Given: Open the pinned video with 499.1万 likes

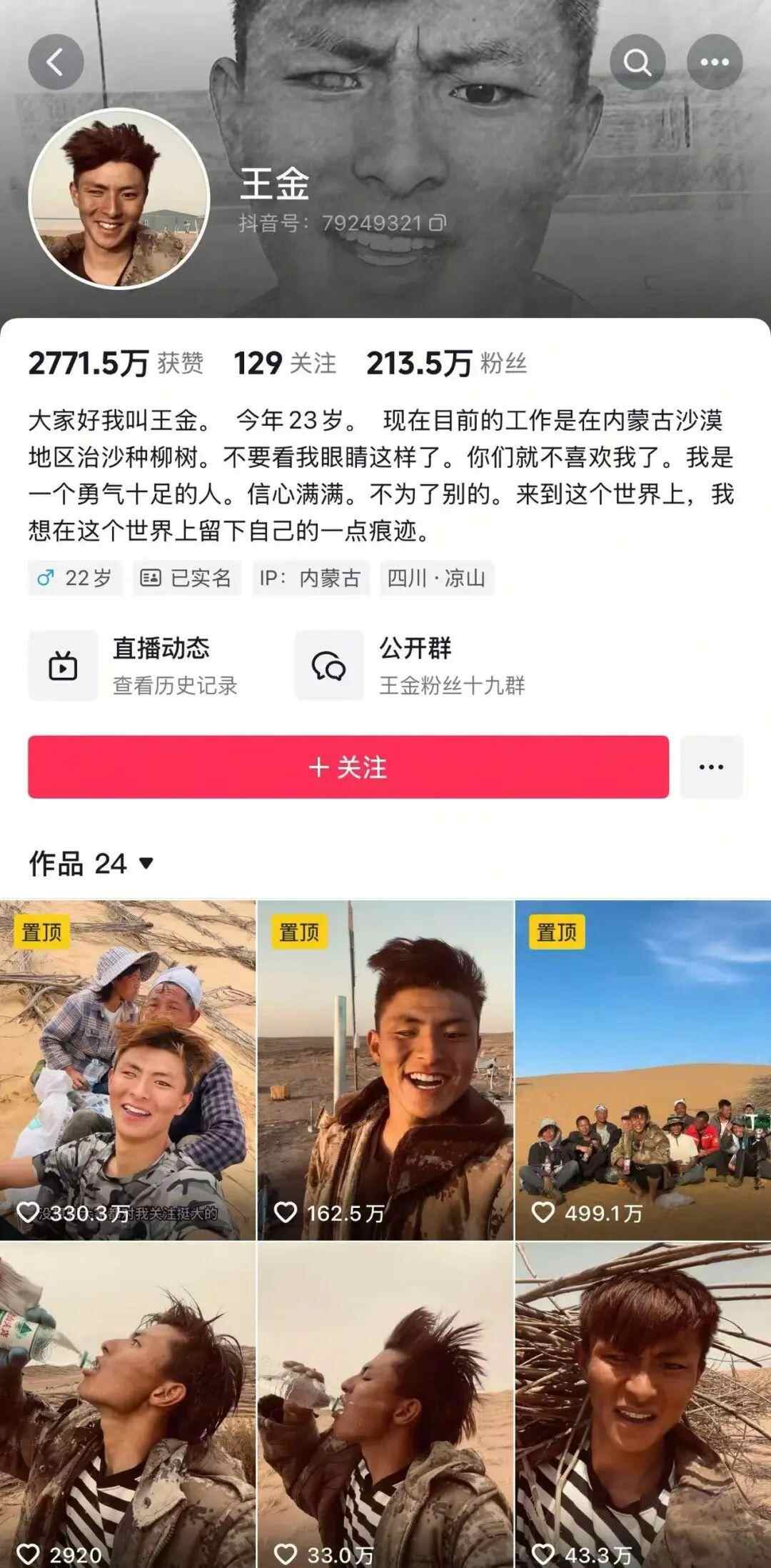Looking at the screenshot, I should (x=642, y=1069).
